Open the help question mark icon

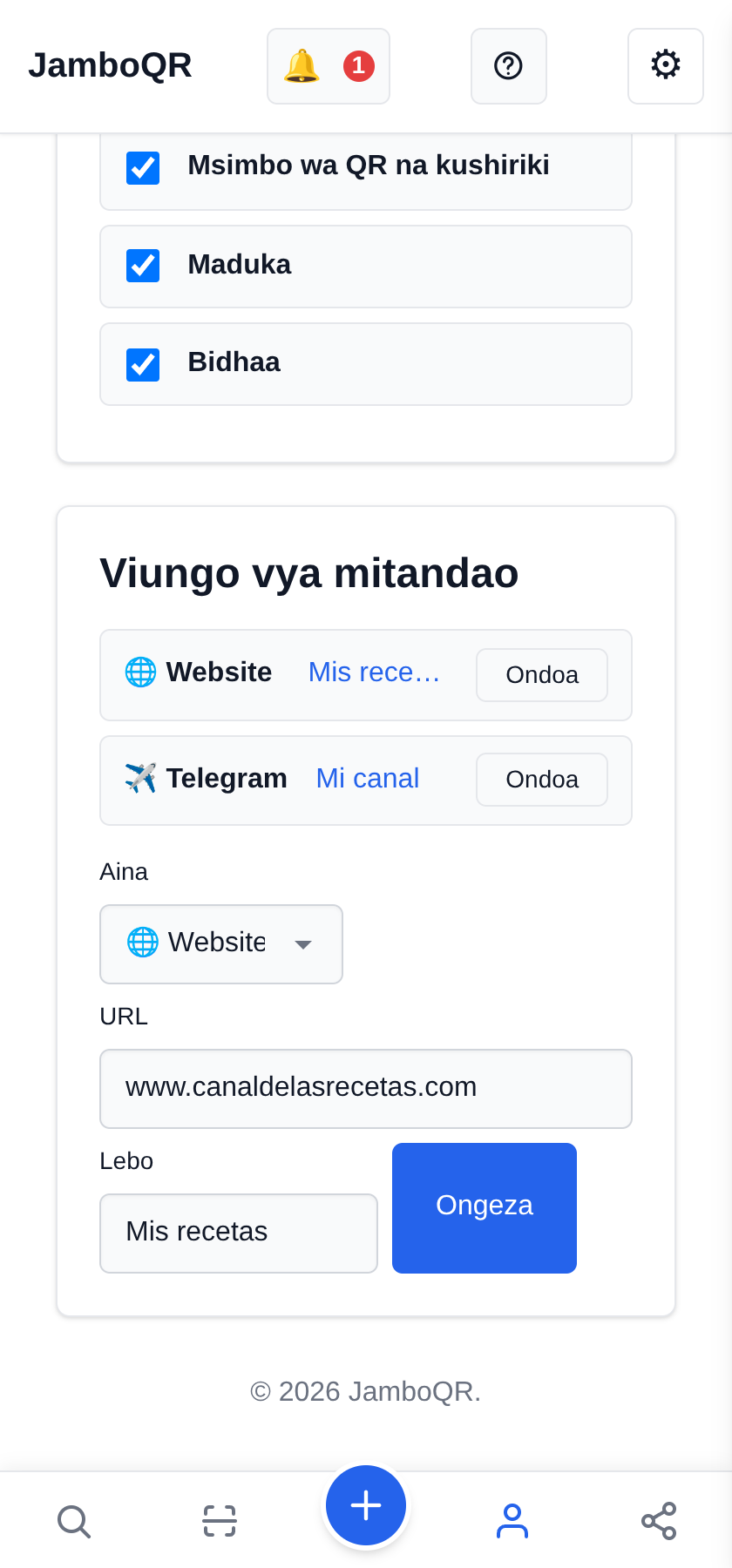pos(509,66)
